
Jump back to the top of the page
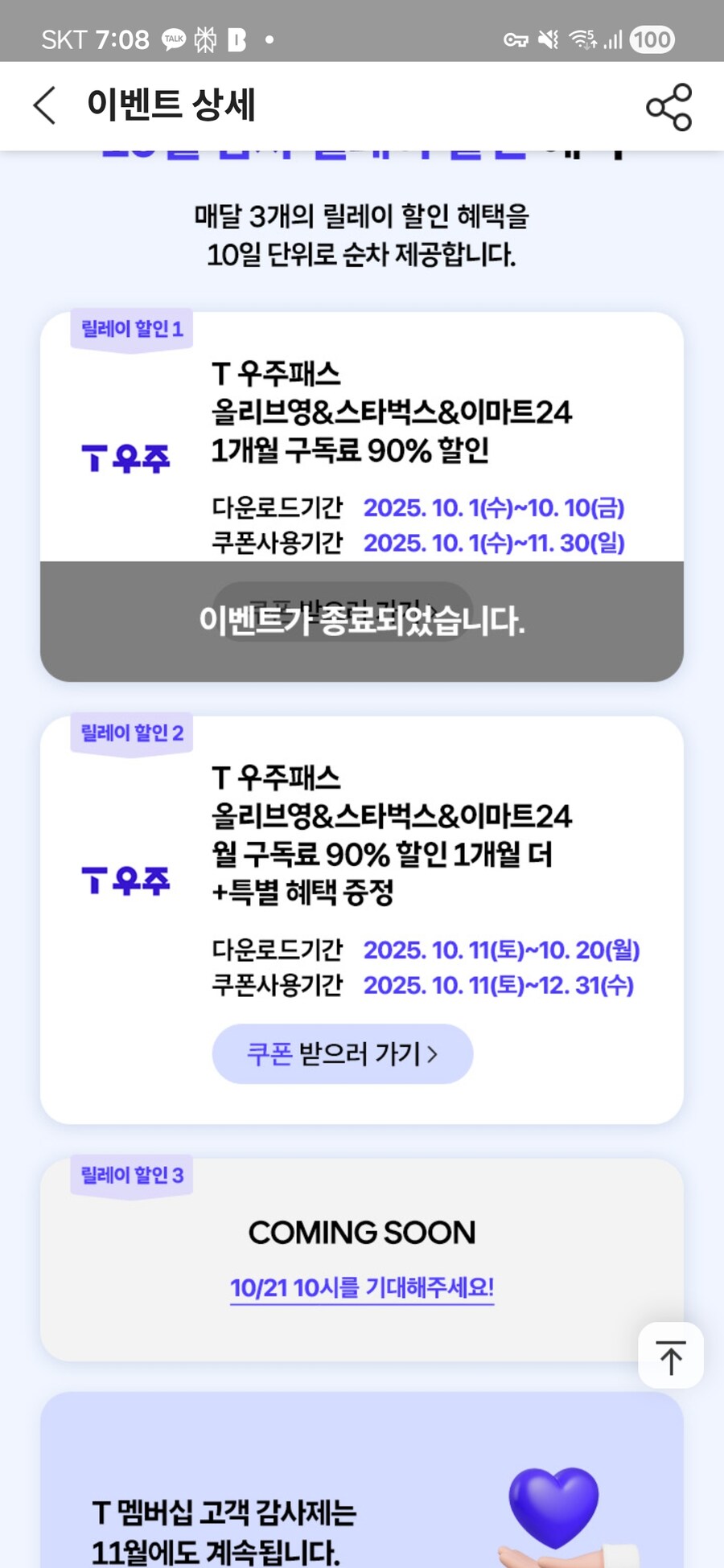[670, 1356]
